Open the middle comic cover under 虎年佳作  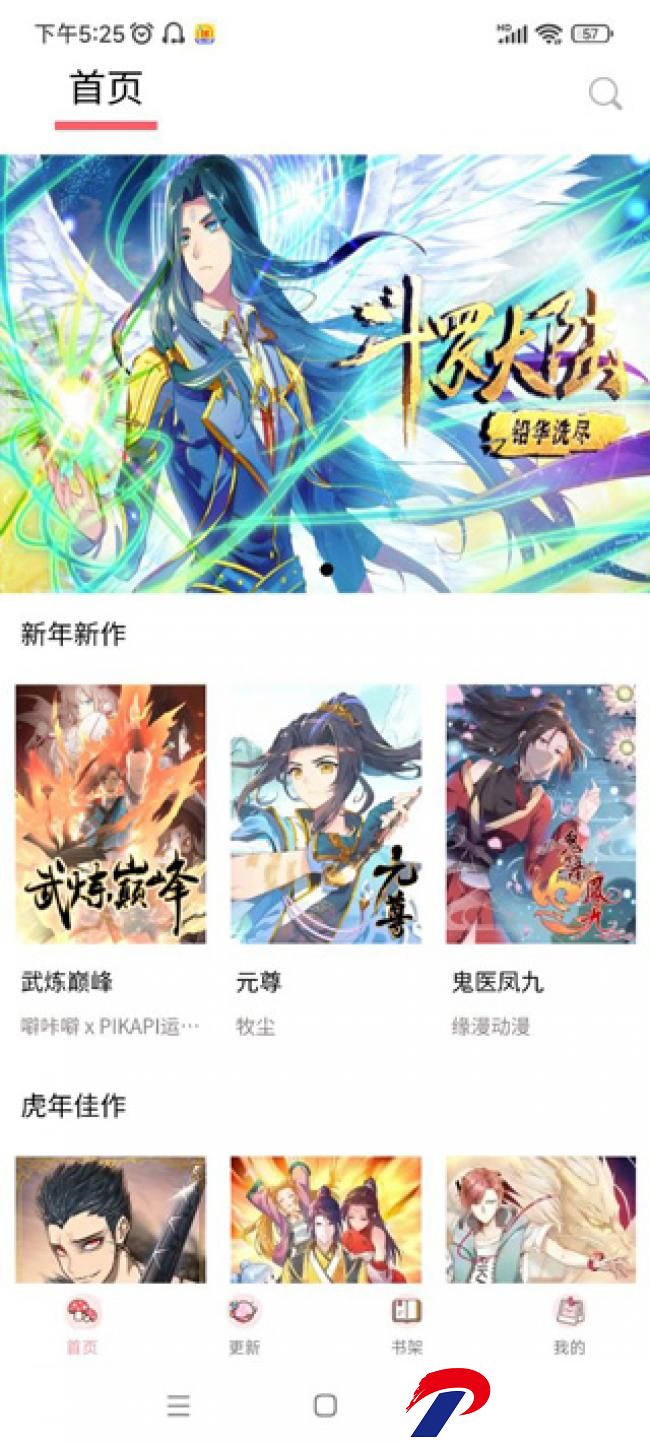[x=325, y=1220]
